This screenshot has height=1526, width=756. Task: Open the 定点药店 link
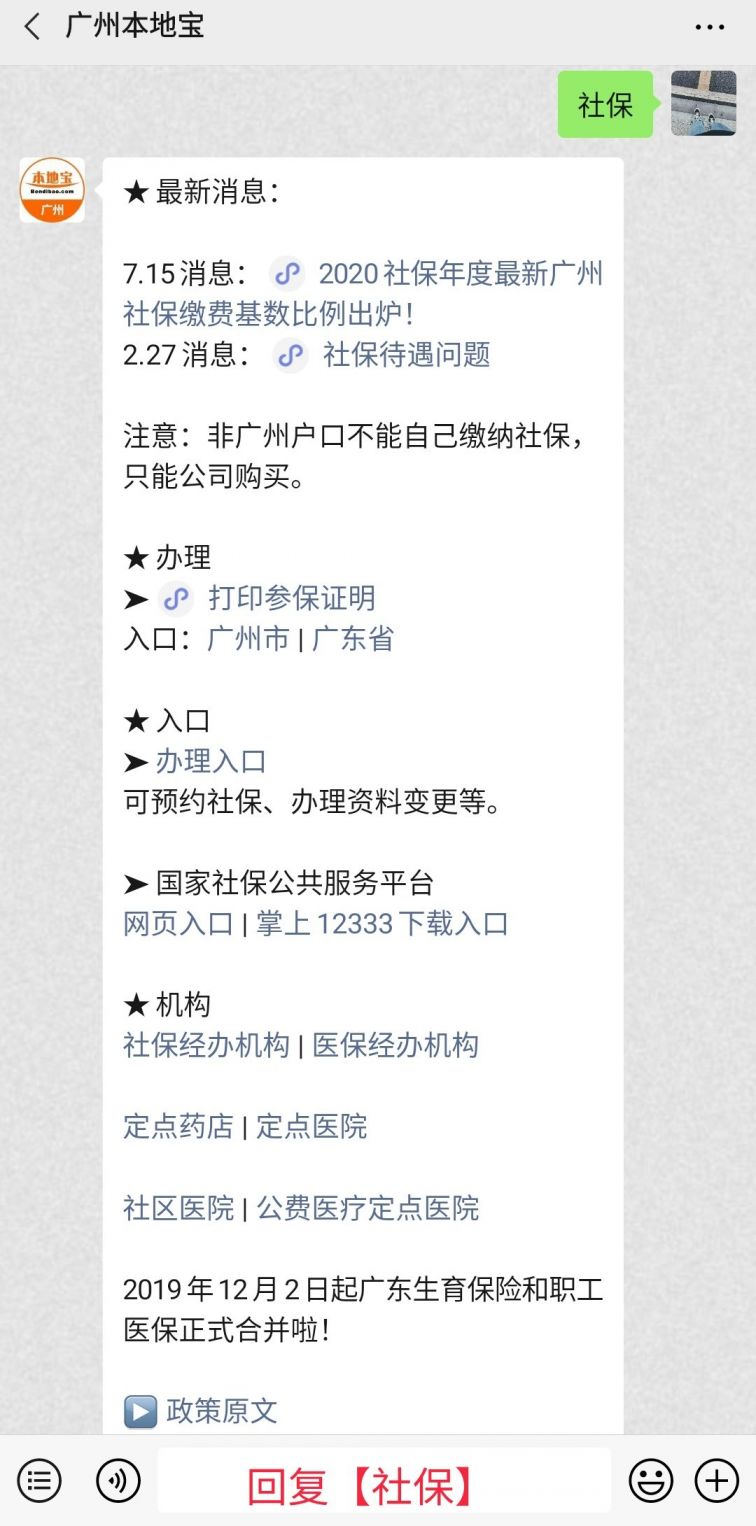click(x=178, y=1126)
